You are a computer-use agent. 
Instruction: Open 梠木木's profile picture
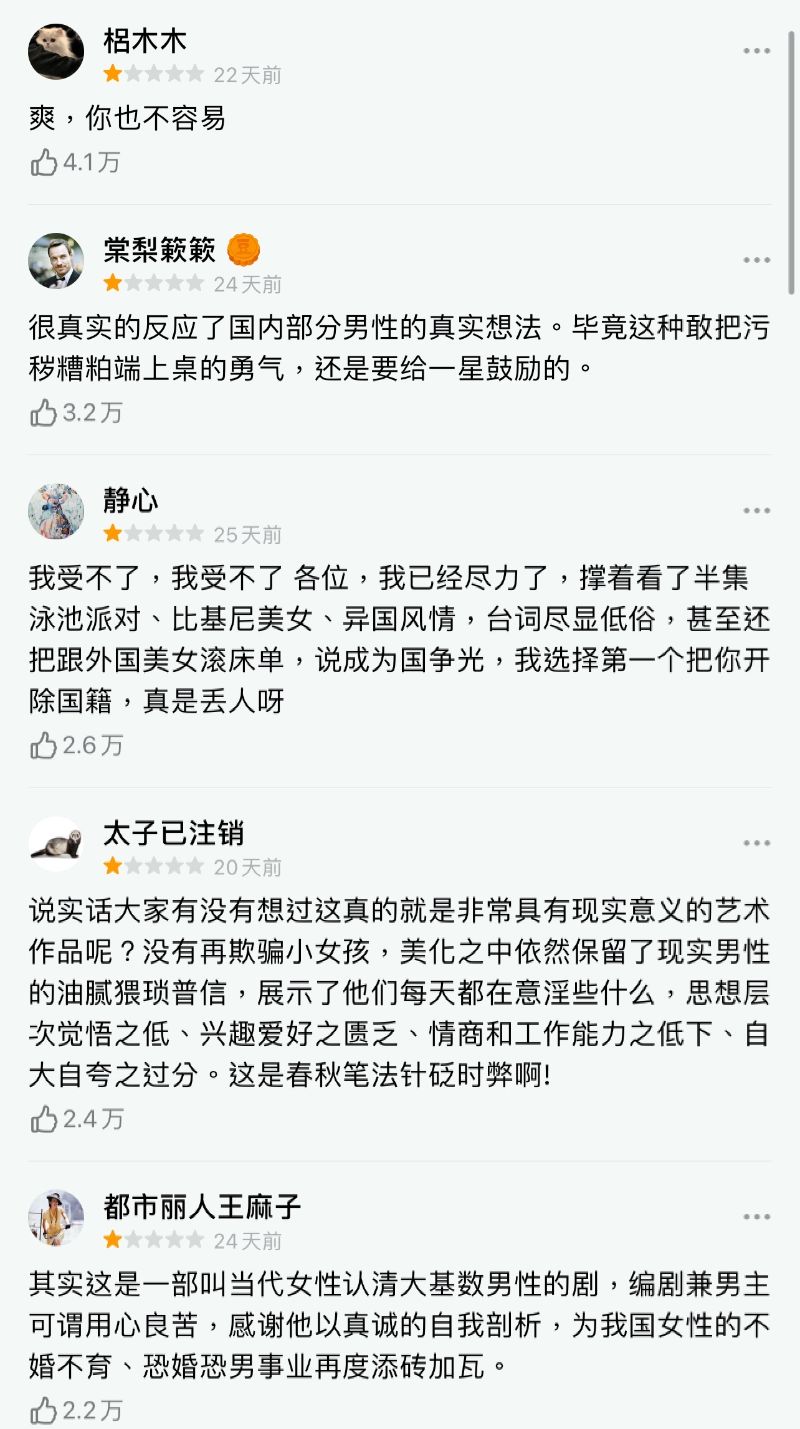tap(56, 52)
